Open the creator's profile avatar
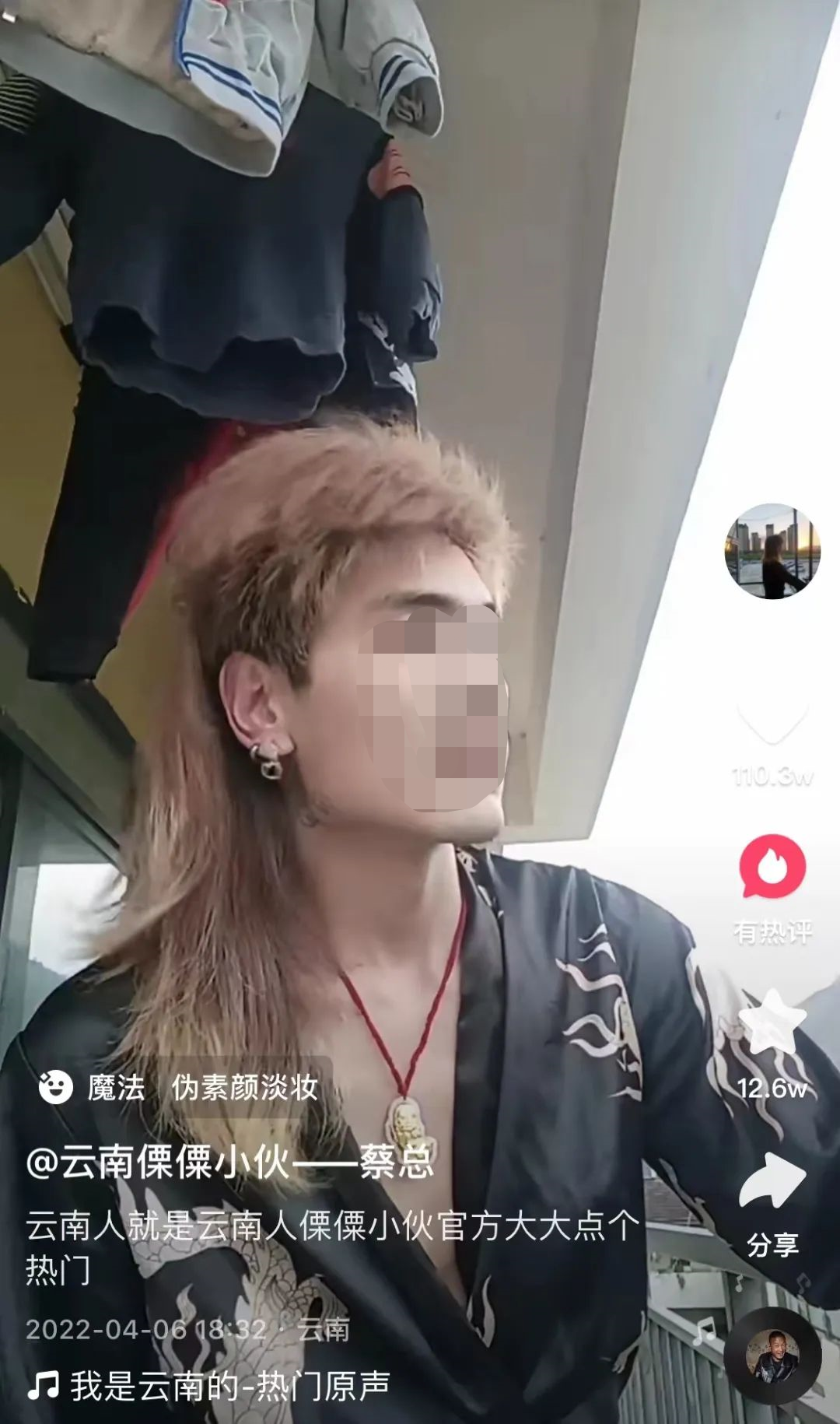The image size is (840, 1424). tap(772, 551)
